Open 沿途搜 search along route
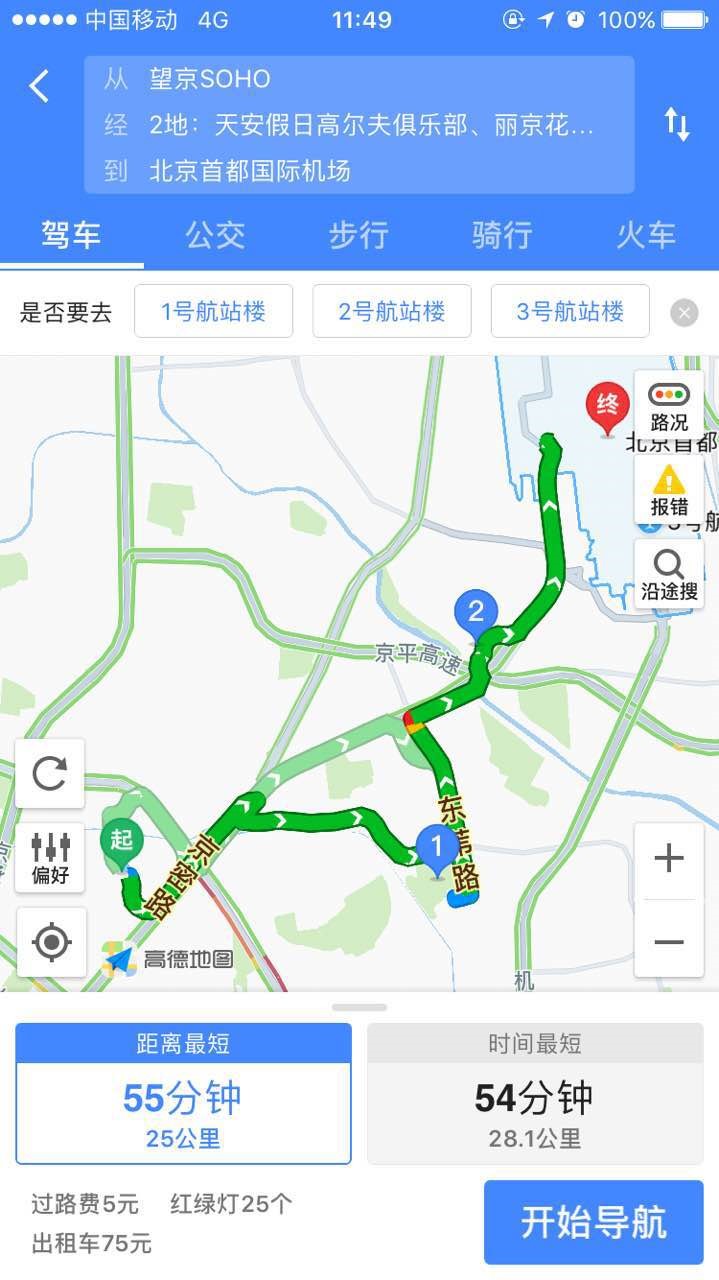This screenshot has height=1280, width=719. click(x=669, y=574)
